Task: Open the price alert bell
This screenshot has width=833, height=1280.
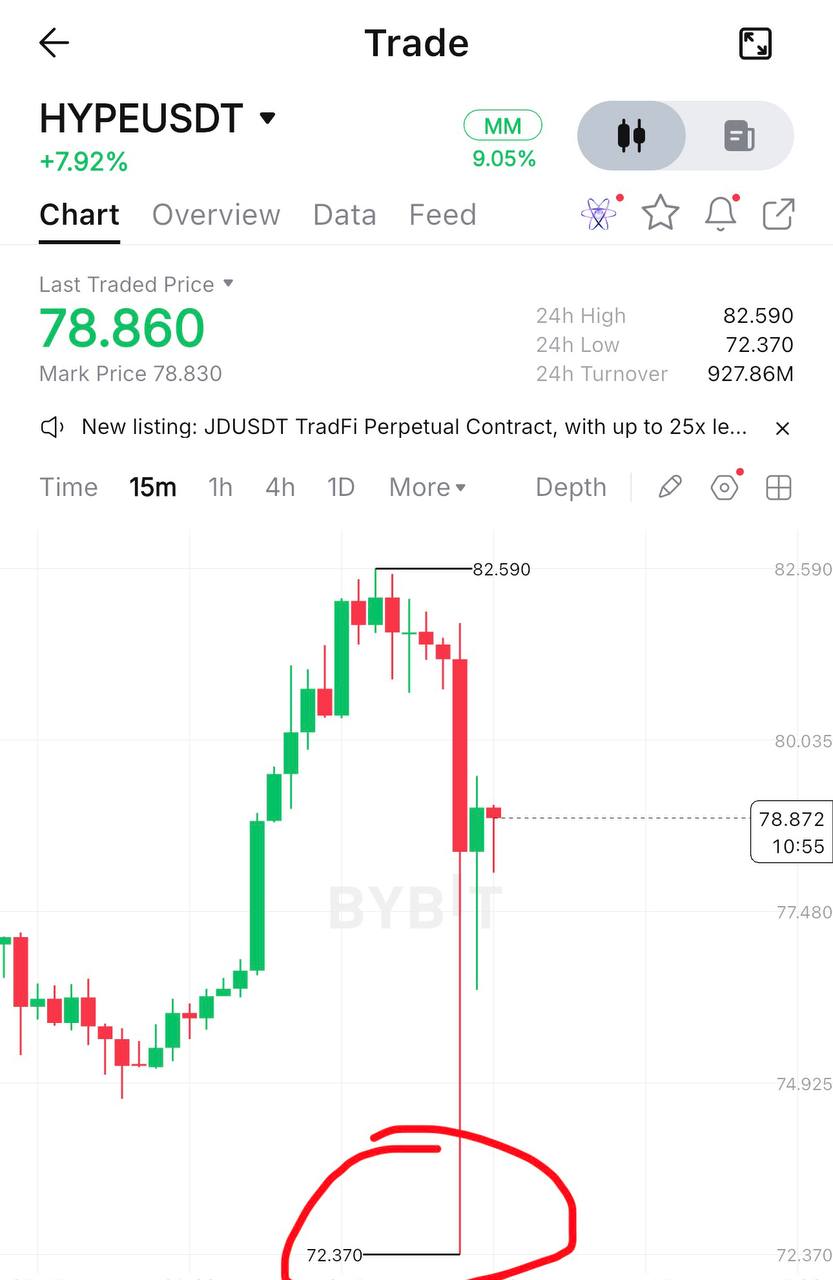Action: (x=721, y=213)
